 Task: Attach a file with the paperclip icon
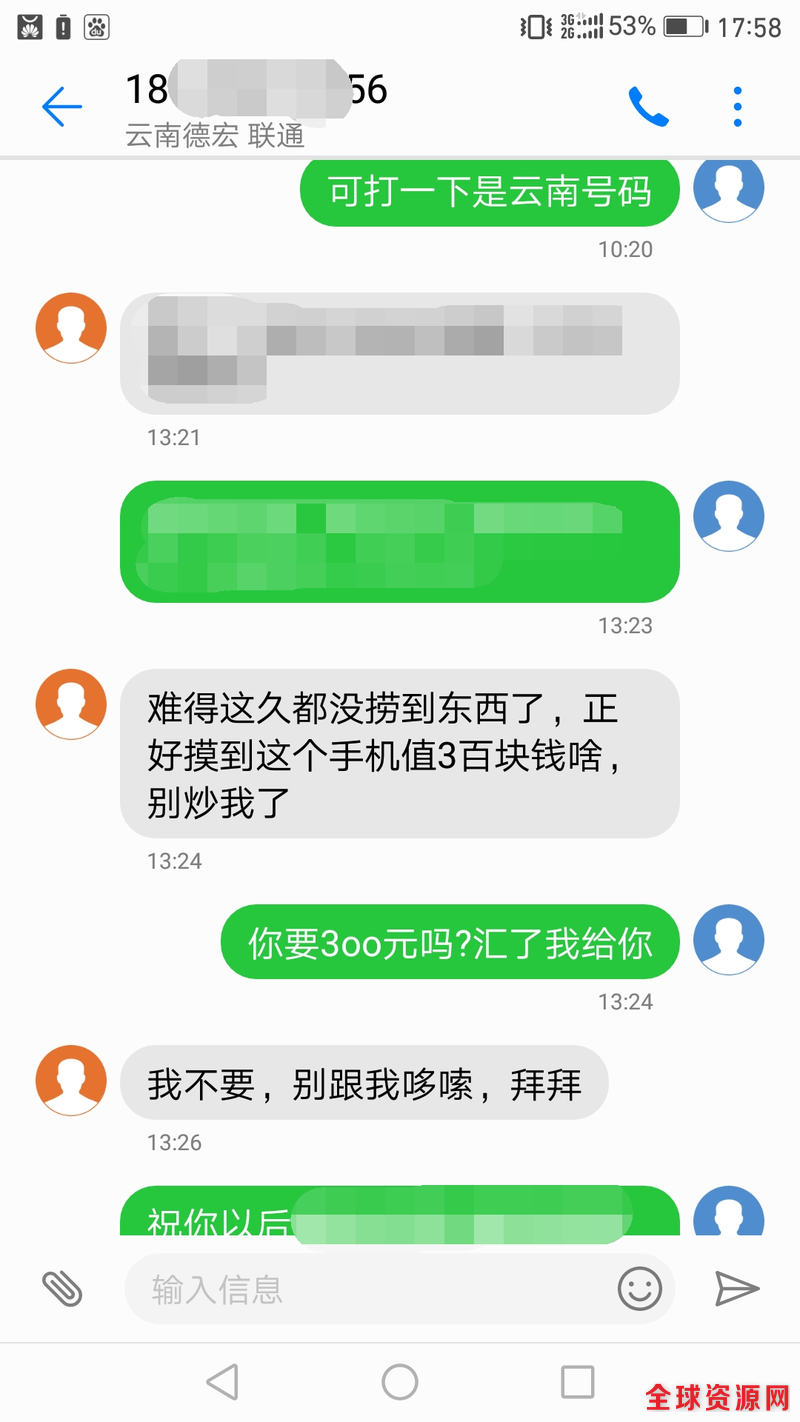click(62, 1288)
